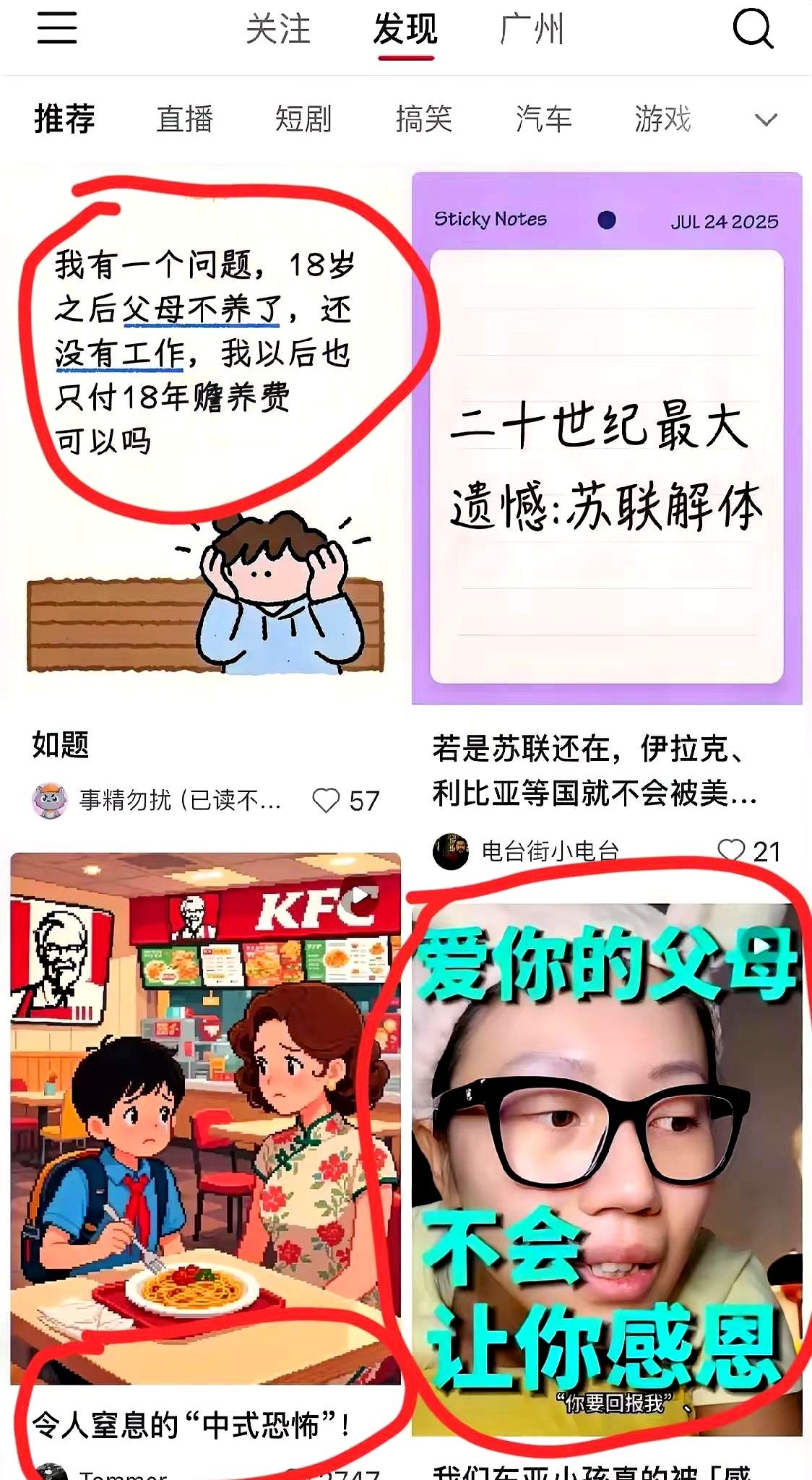Like the 电台街小电台 post
812x1480 pixels.
(730, 851)
